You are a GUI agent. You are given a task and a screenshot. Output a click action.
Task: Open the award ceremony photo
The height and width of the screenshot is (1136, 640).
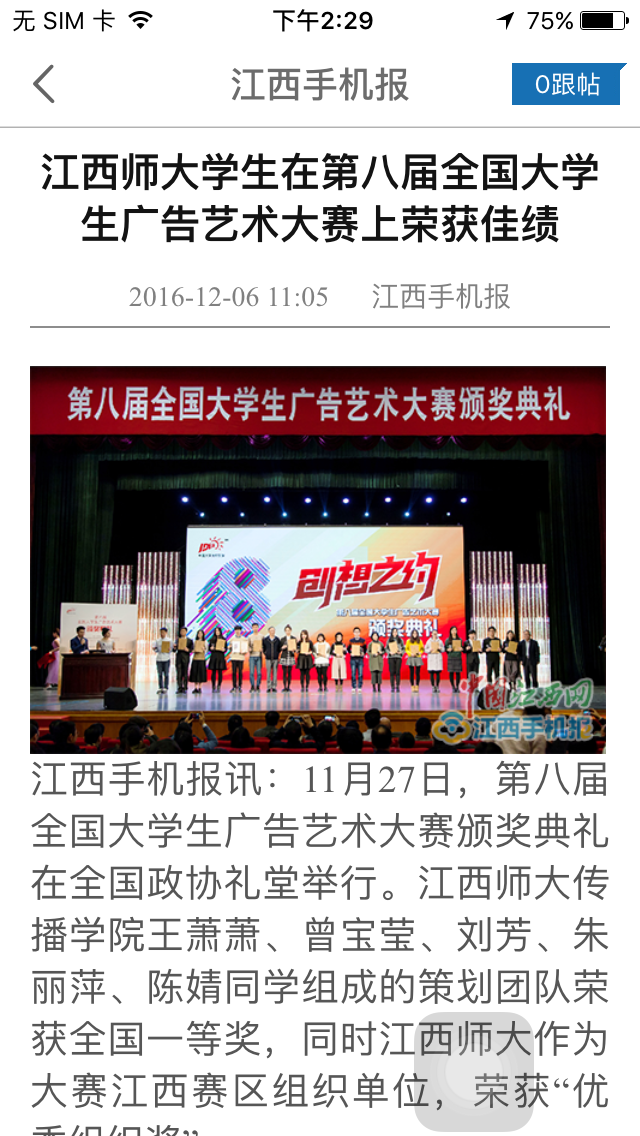pos(318,559)
